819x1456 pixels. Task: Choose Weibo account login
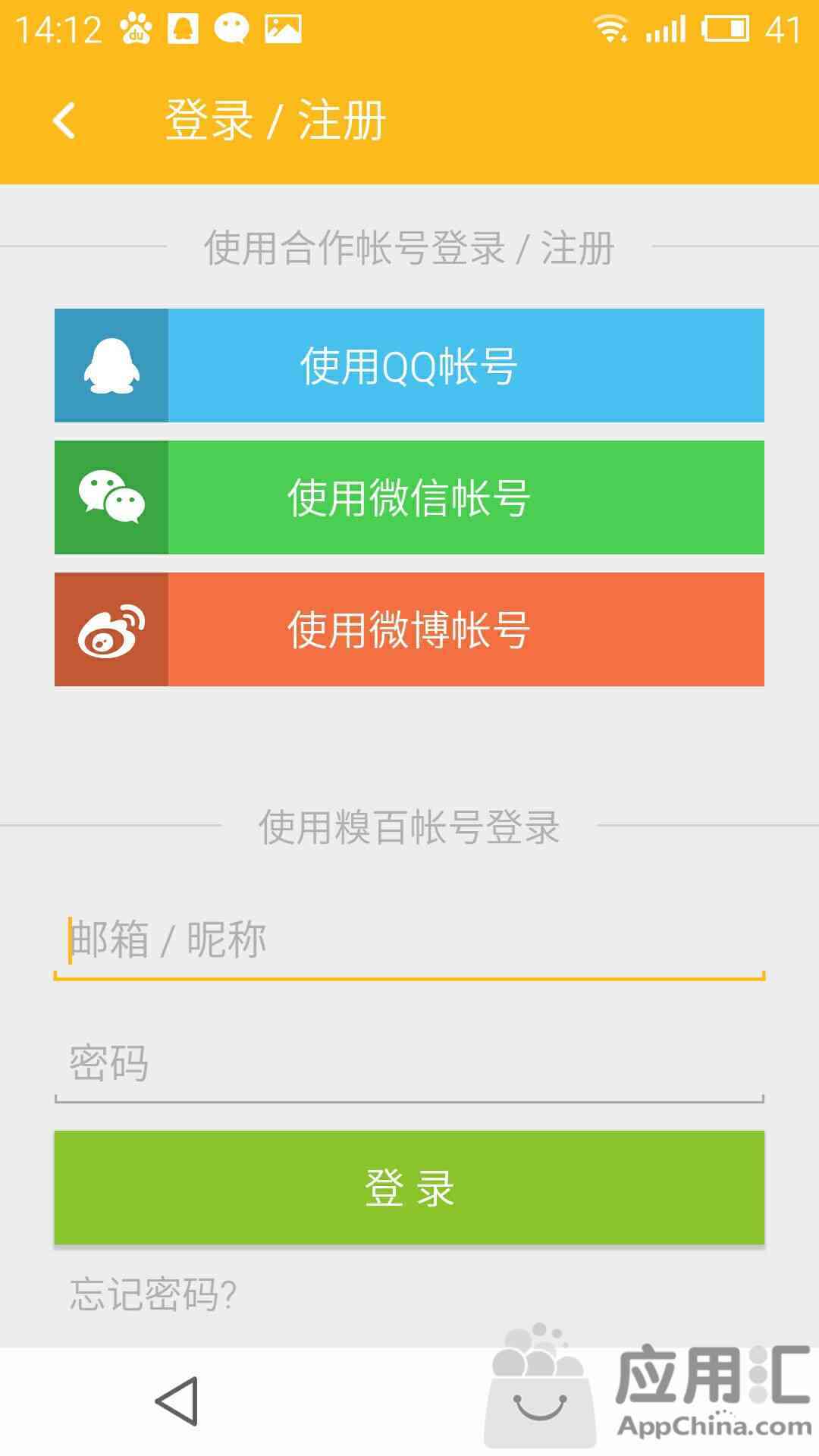click(x=409, y=629)
